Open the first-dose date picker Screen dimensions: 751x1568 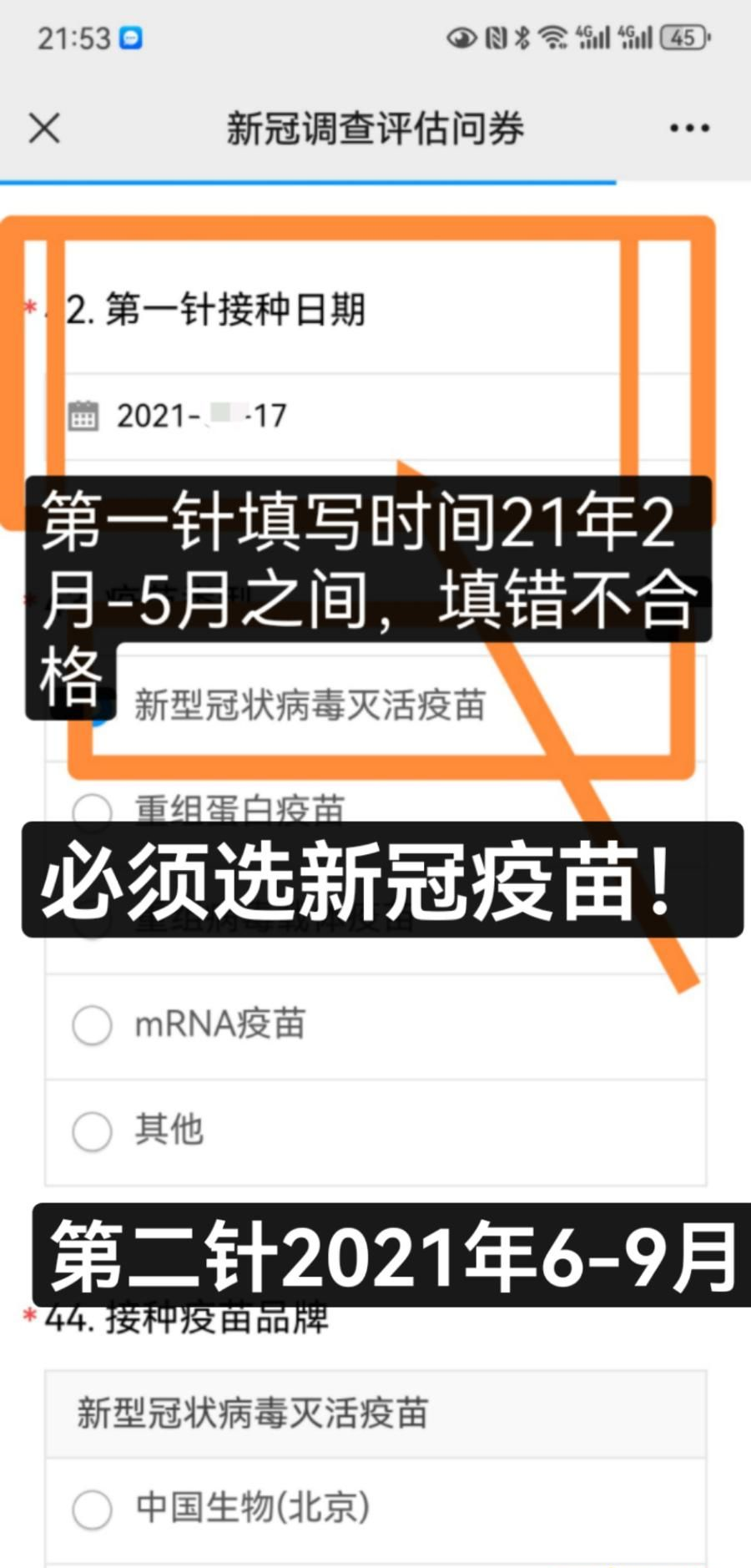pos(200,415)
